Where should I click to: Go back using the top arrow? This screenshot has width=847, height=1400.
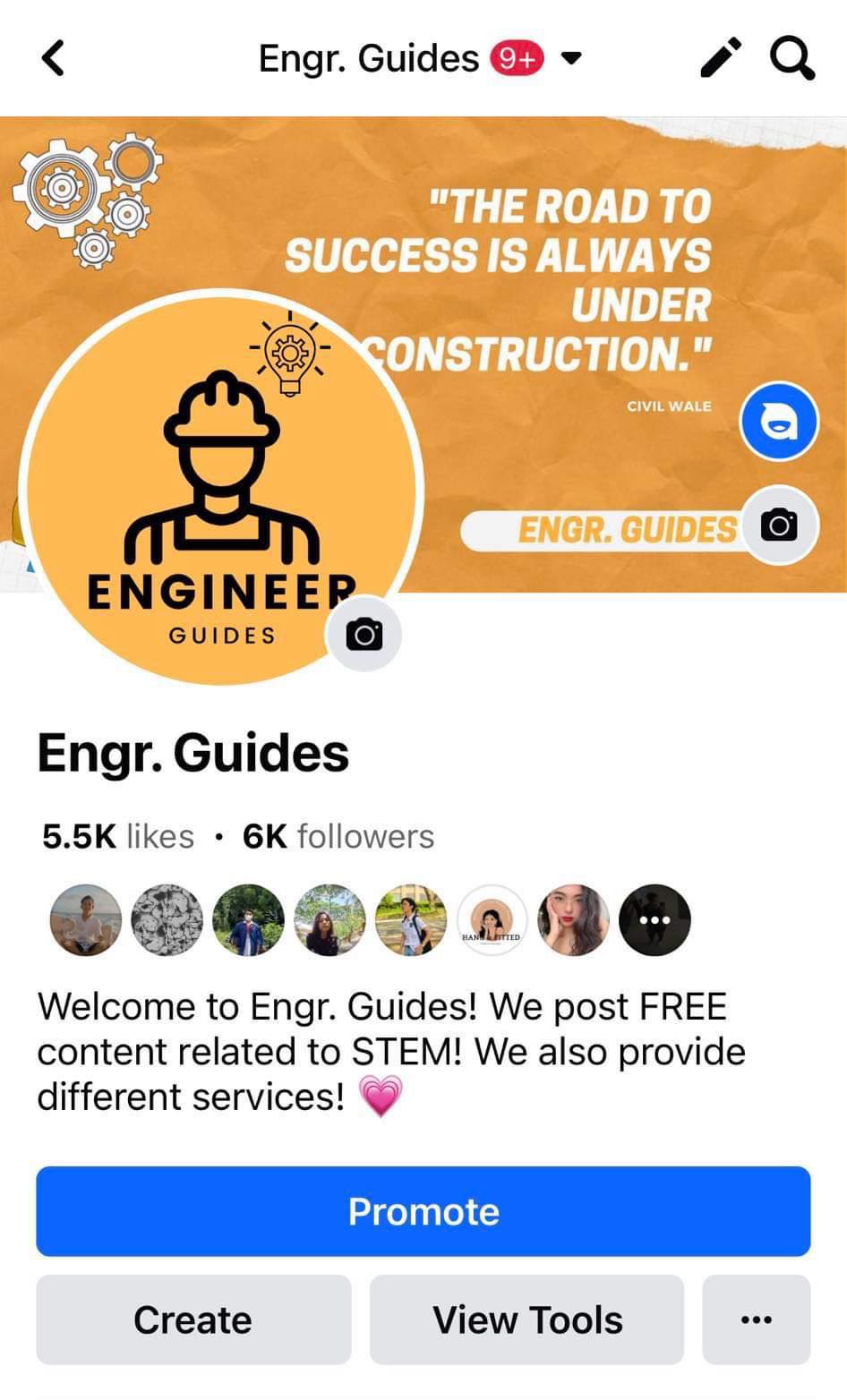(54, 59)
